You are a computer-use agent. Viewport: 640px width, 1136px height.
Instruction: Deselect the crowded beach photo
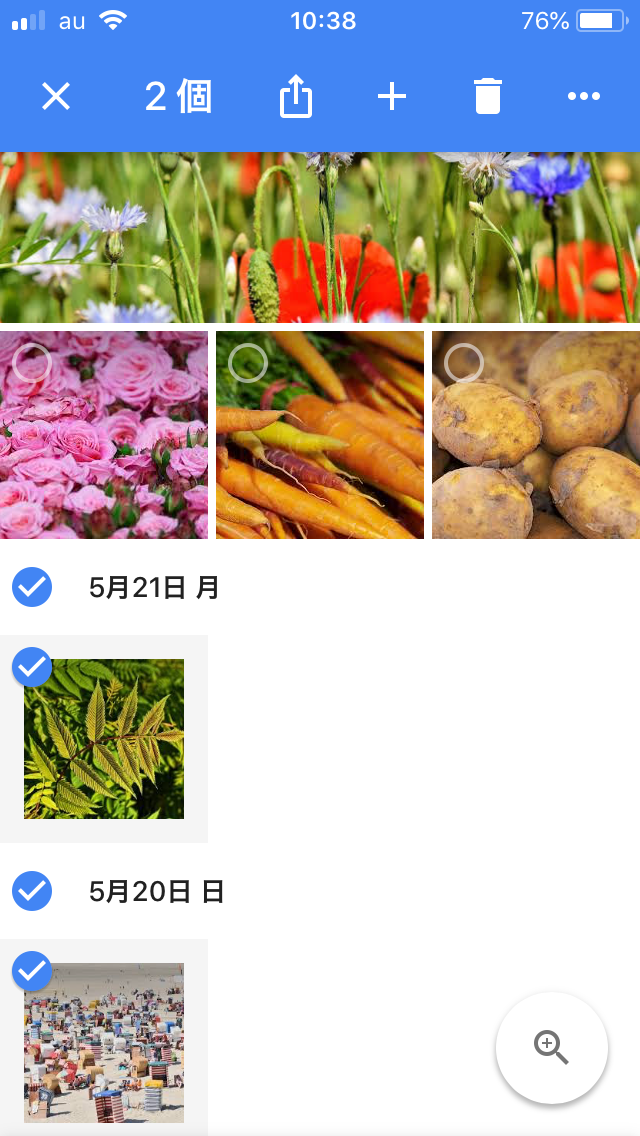tap(32, 970)
